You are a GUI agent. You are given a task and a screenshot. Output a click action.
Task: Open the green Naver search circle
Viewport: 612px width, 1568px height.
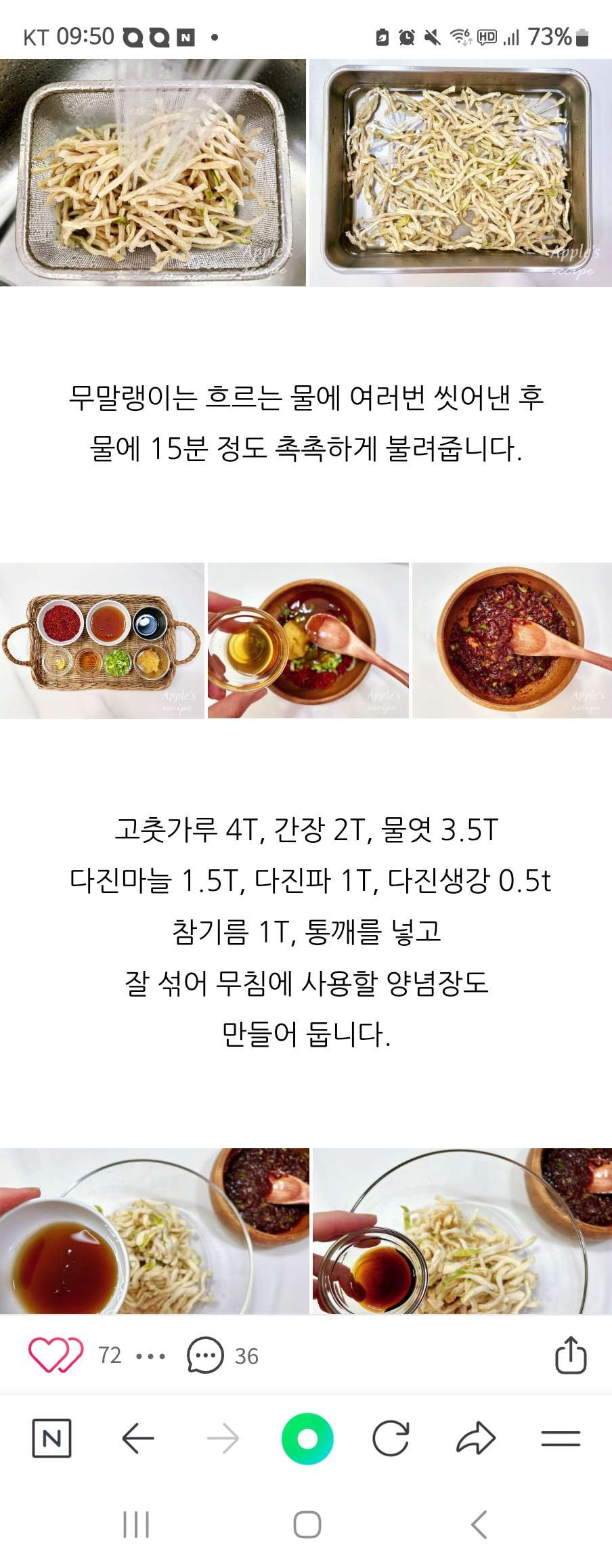click(307, 1438)
